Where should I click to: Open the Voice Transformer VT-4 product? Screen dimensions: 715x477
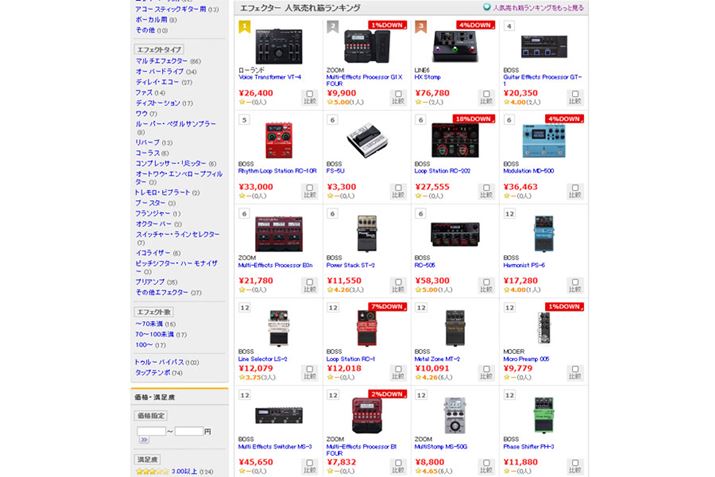tap(269, 76)
